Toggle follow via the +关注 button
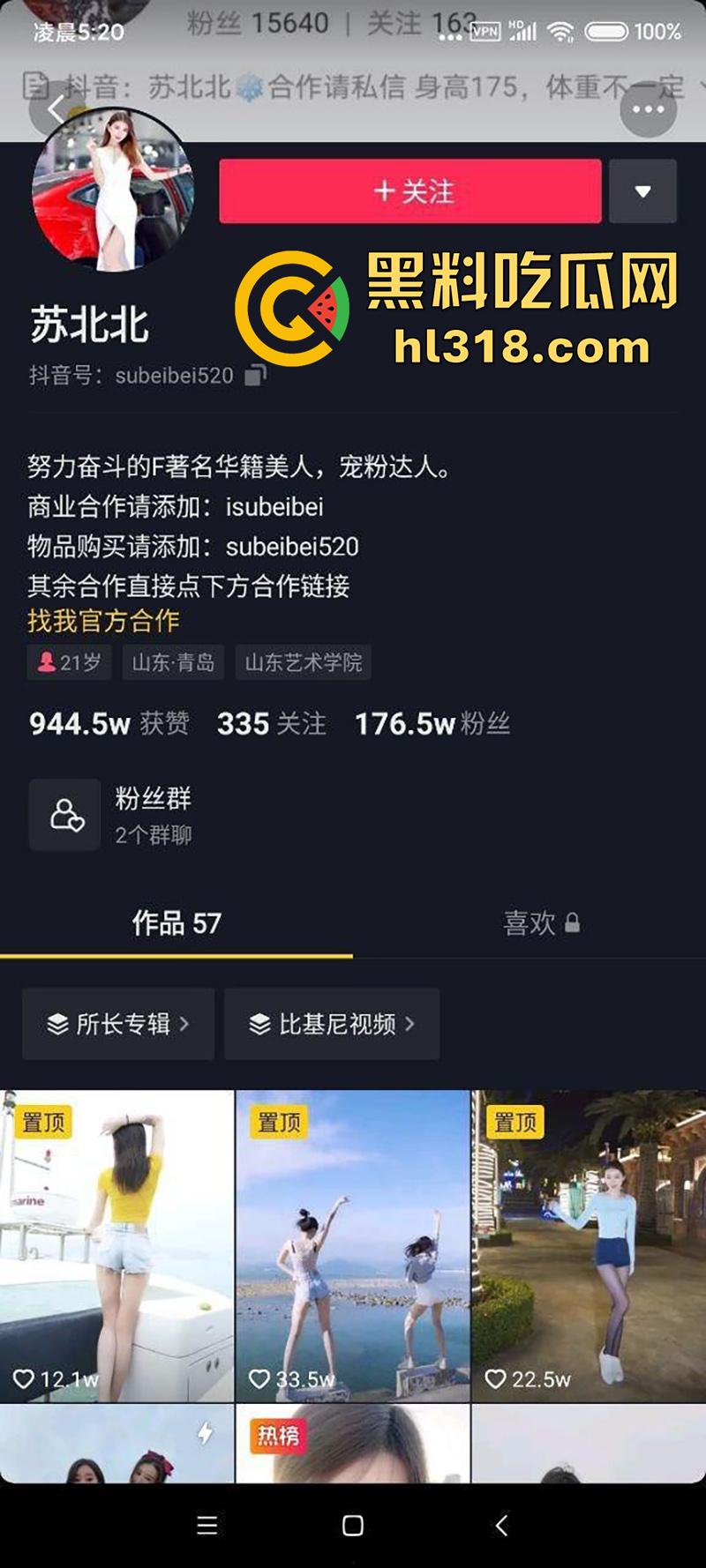Viewport: 706px width, 1568px height. coord(410,192)
